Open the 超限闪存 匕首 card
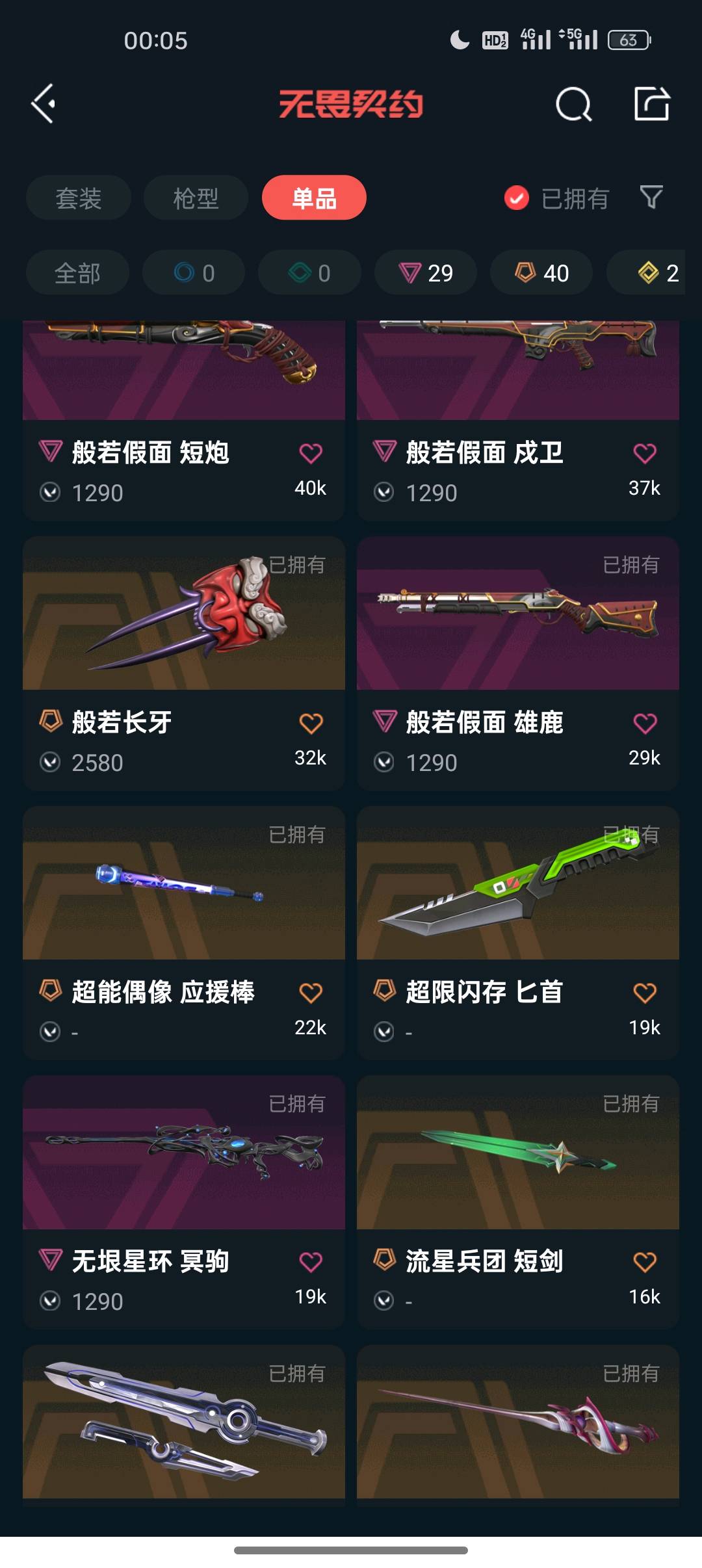The width and height of the screenshot is (702, 1568). 517,933
